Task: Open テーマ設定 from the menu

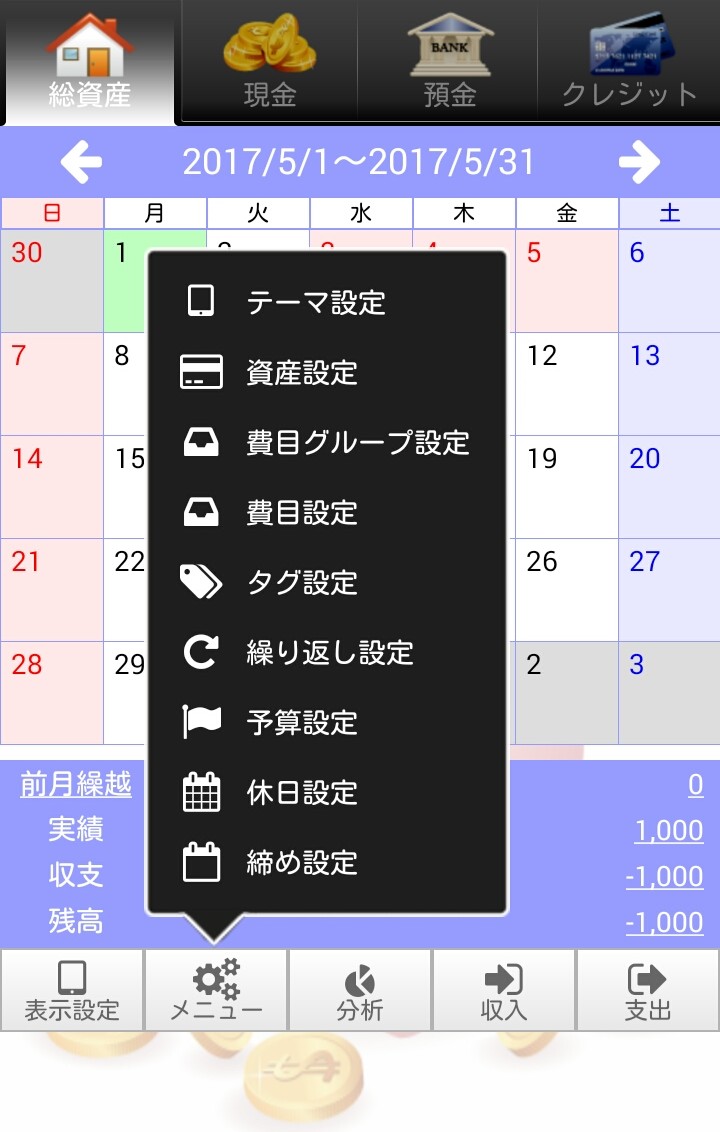Action: pos(316,302)
